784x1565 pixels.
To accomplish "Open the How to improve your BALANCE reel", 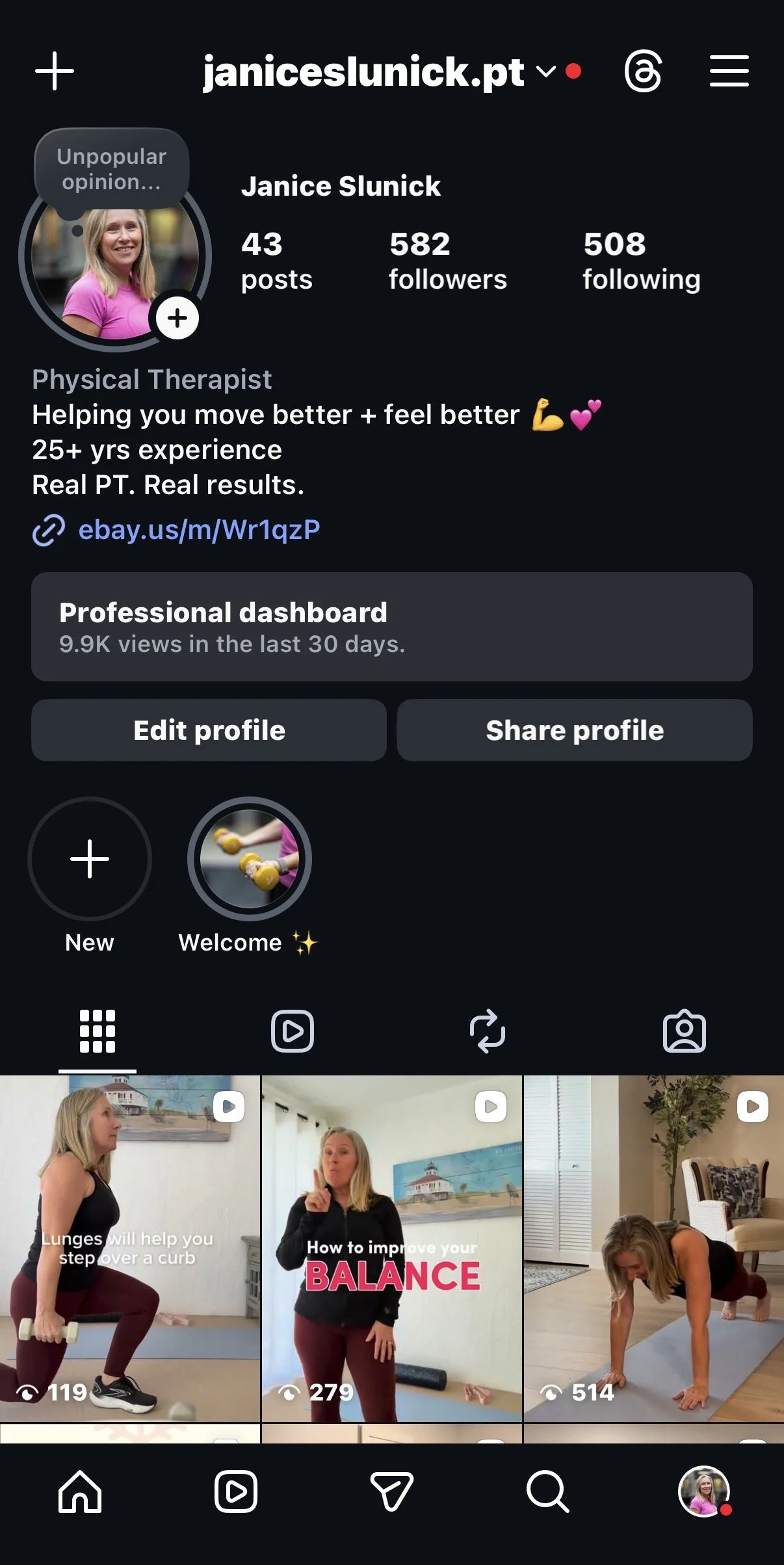I will pos(391,1248).
